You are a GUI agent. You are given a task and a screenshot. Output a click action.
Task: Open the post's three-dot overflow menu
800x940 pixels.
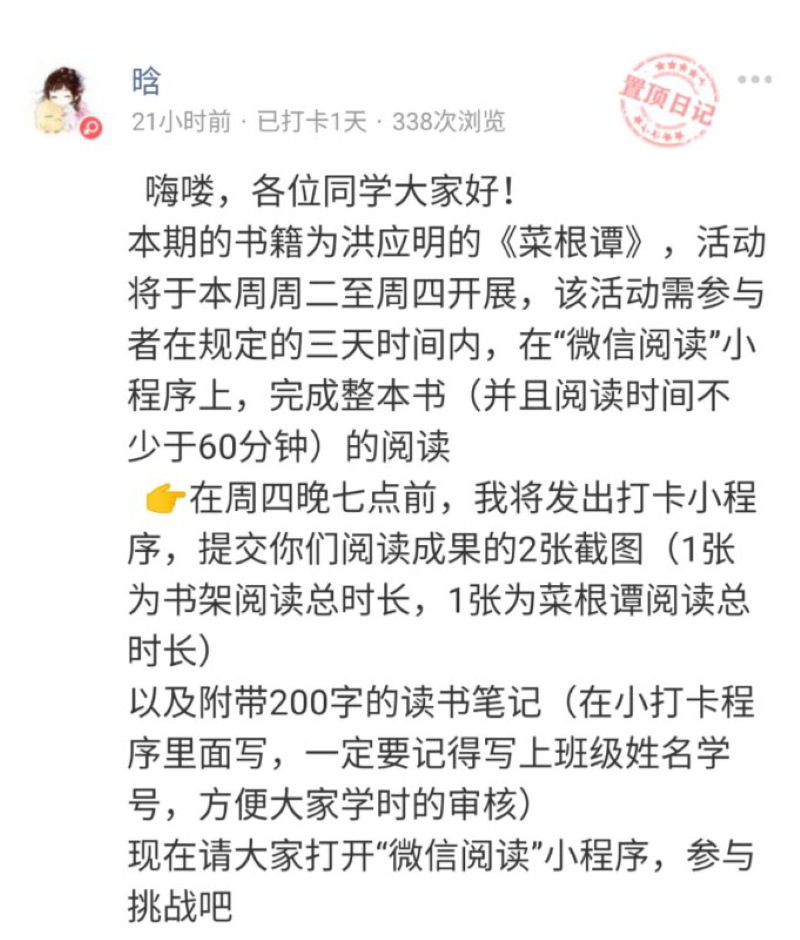(754, 80)
